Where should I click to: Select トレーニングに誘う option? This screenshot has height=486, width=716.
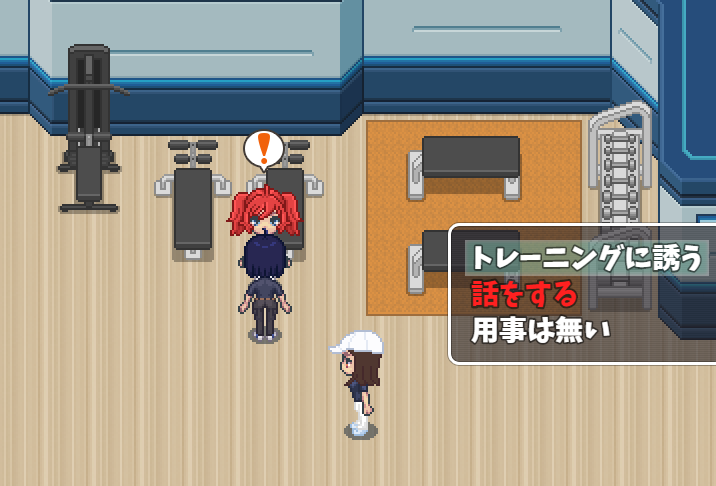pos(586,258)
